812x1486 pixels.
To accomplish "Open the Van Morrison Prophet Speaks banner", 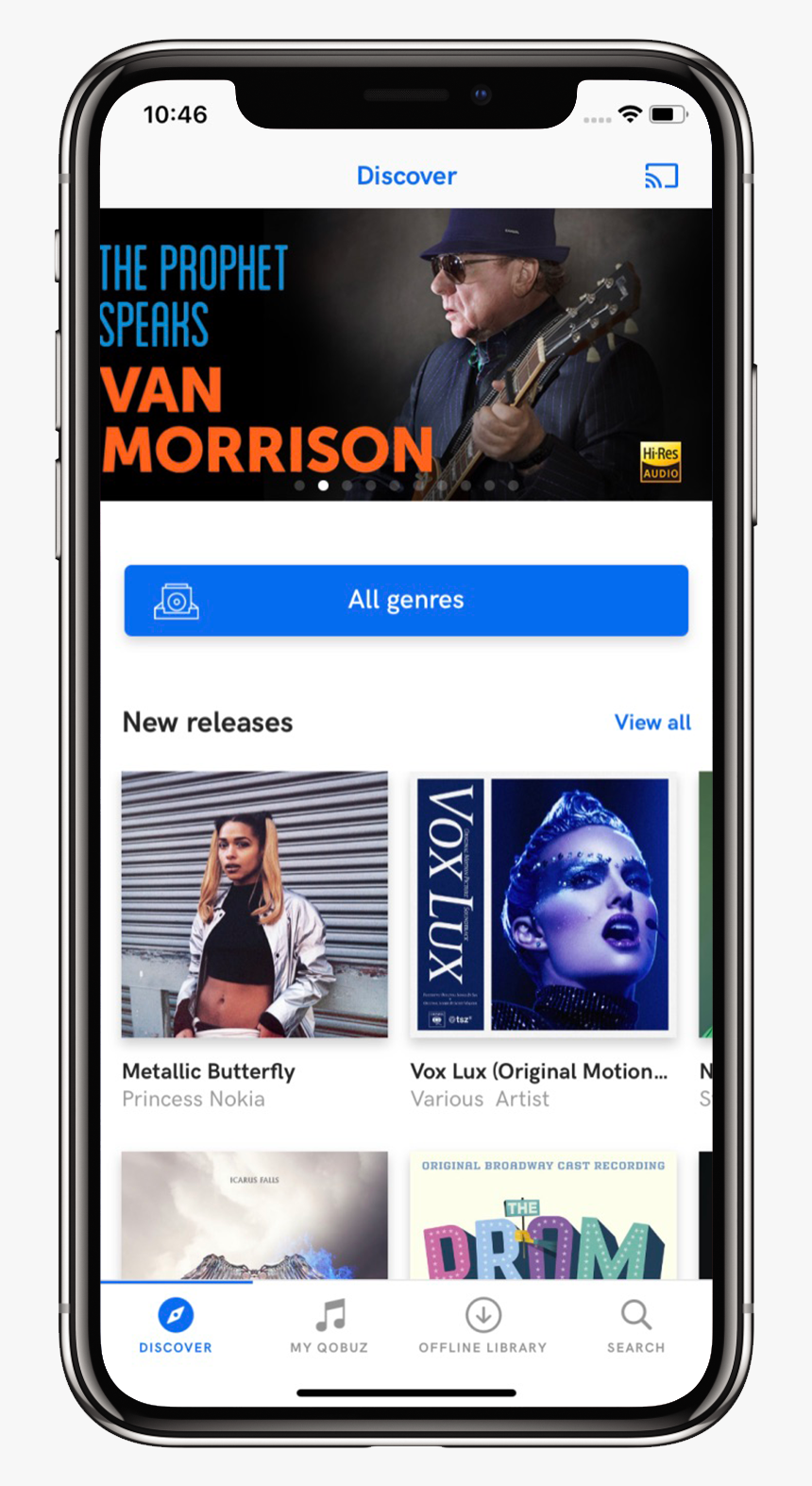I will point(406,354).
